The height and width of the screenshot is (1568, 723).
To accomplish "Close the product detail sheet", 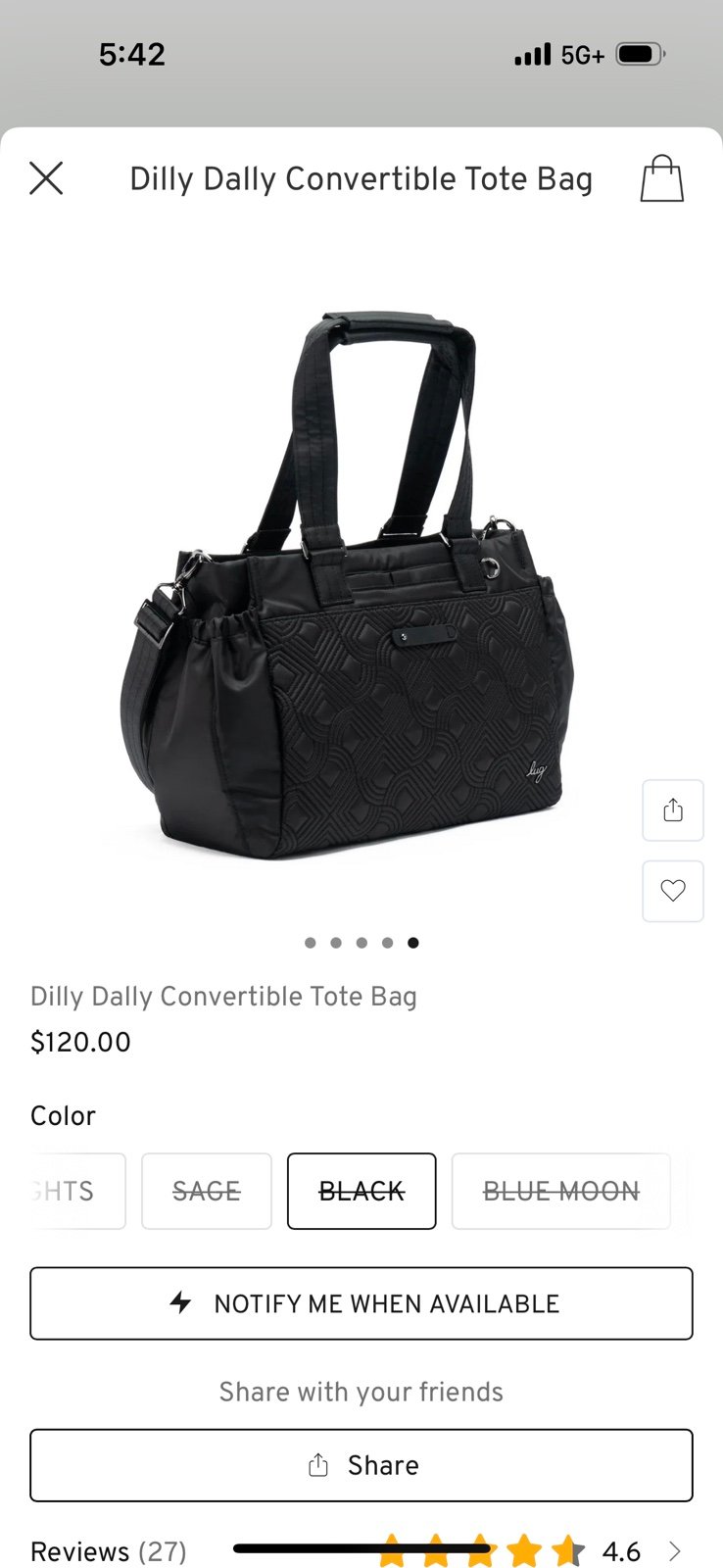I will 46,178.
